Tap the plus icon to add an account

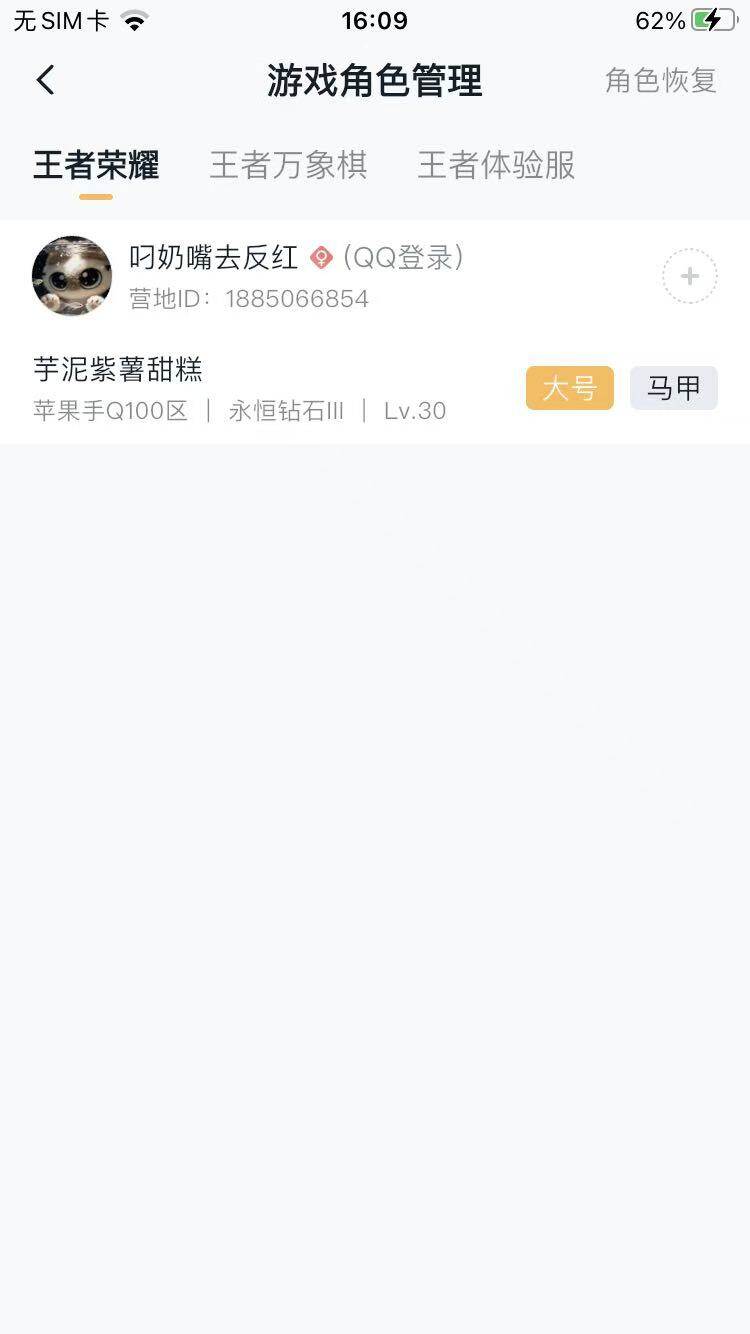coord(689,275)
